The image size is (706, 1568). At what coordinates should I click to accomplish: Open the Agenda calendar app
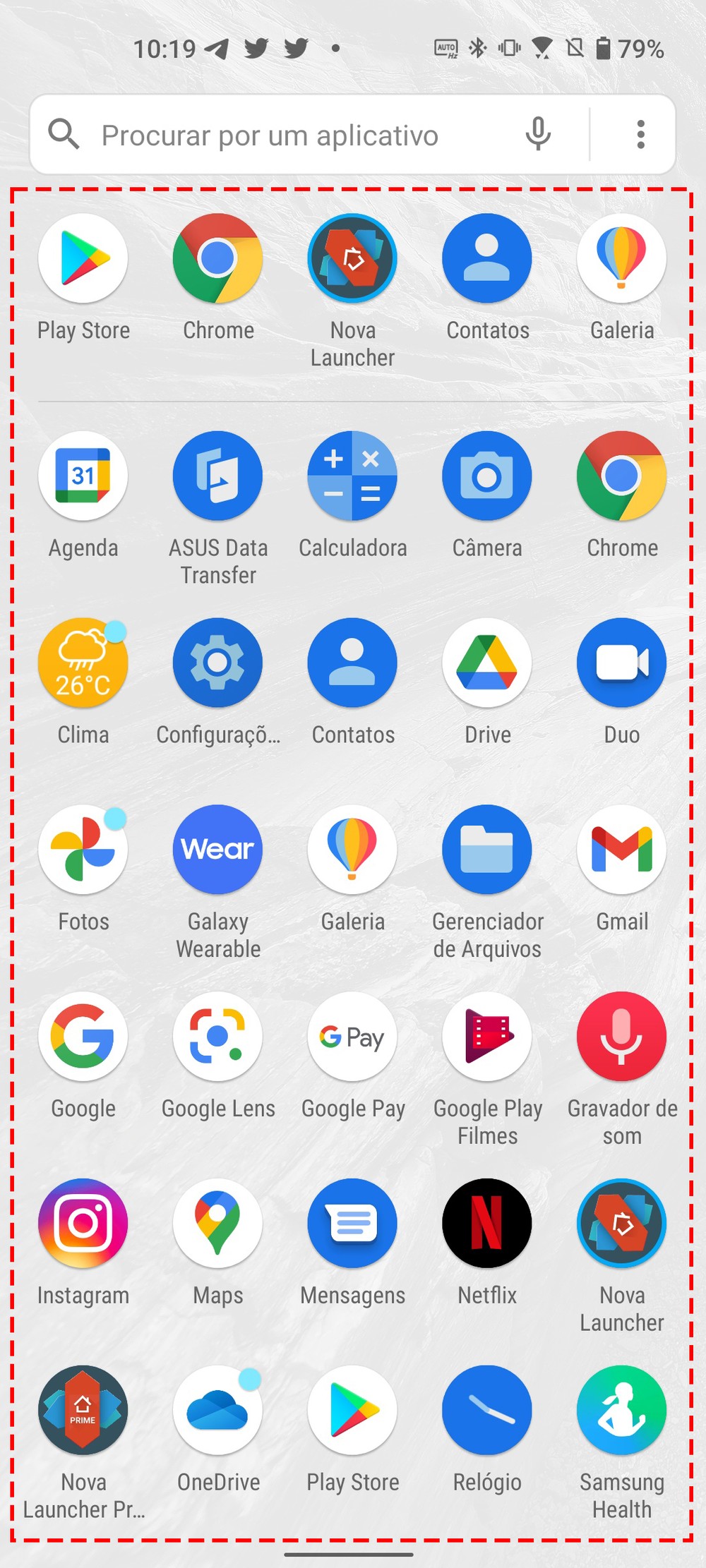[83, 476]
